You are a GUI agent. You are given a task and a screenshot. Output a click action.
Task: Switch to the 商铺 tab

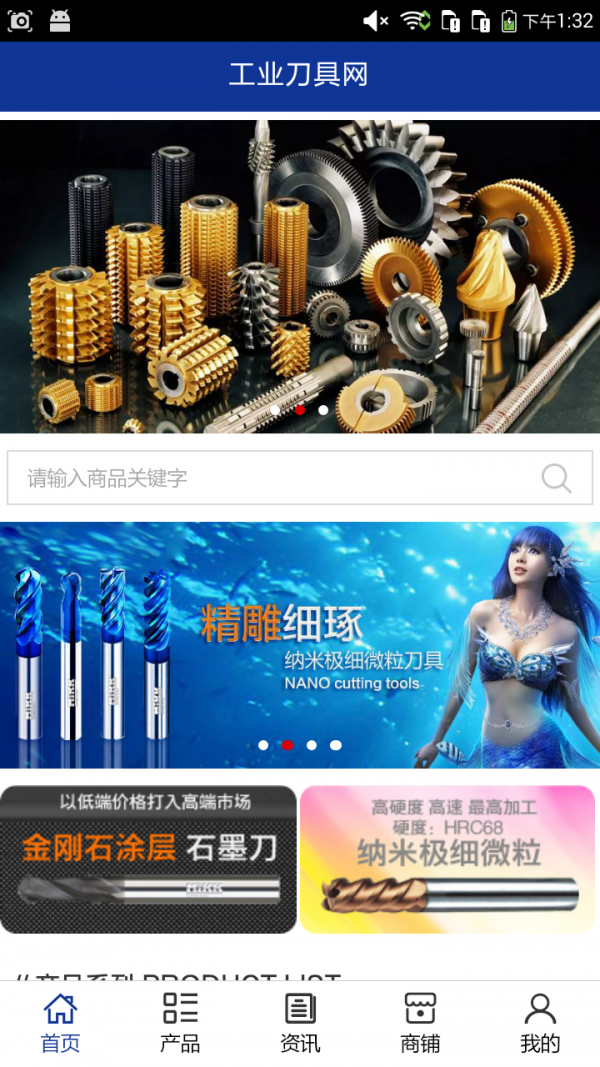[x=420, y=1023]
